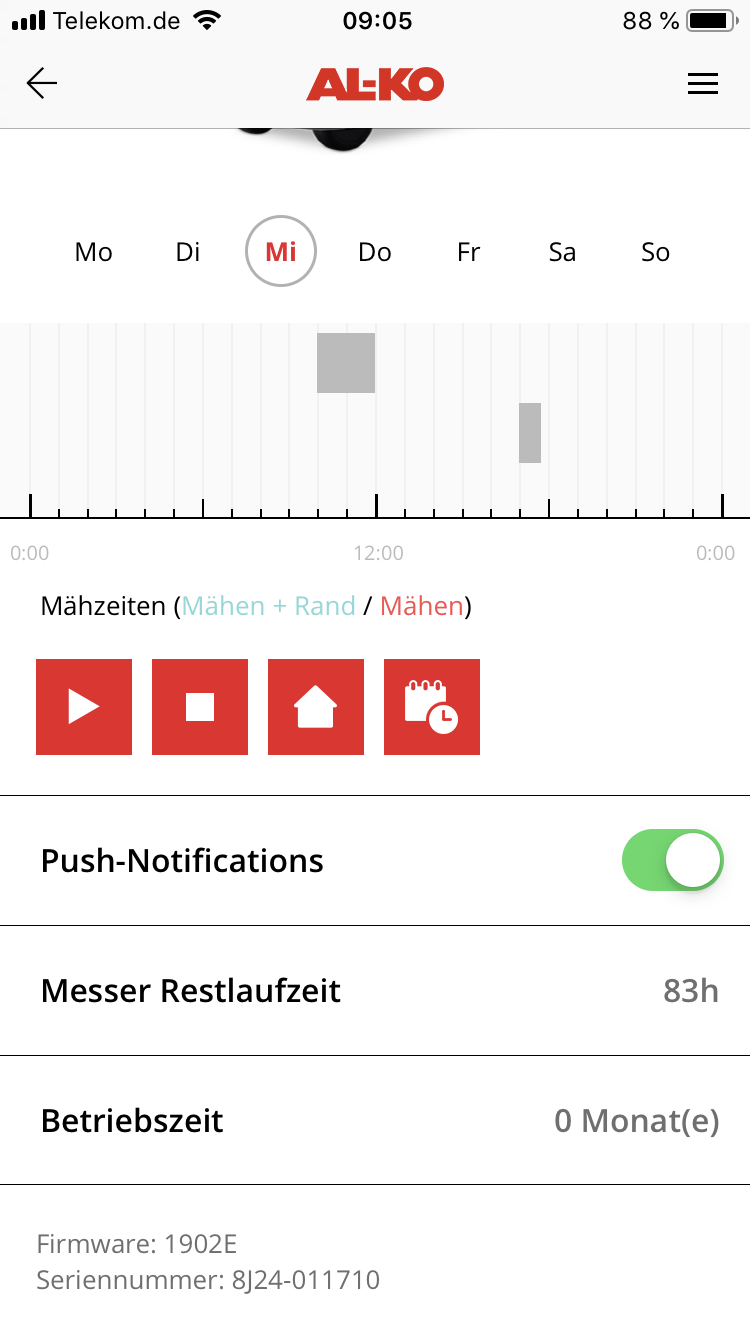
Task: Stop the mower with the stop button
Action: pyautogui.click(x=200, y=707)
